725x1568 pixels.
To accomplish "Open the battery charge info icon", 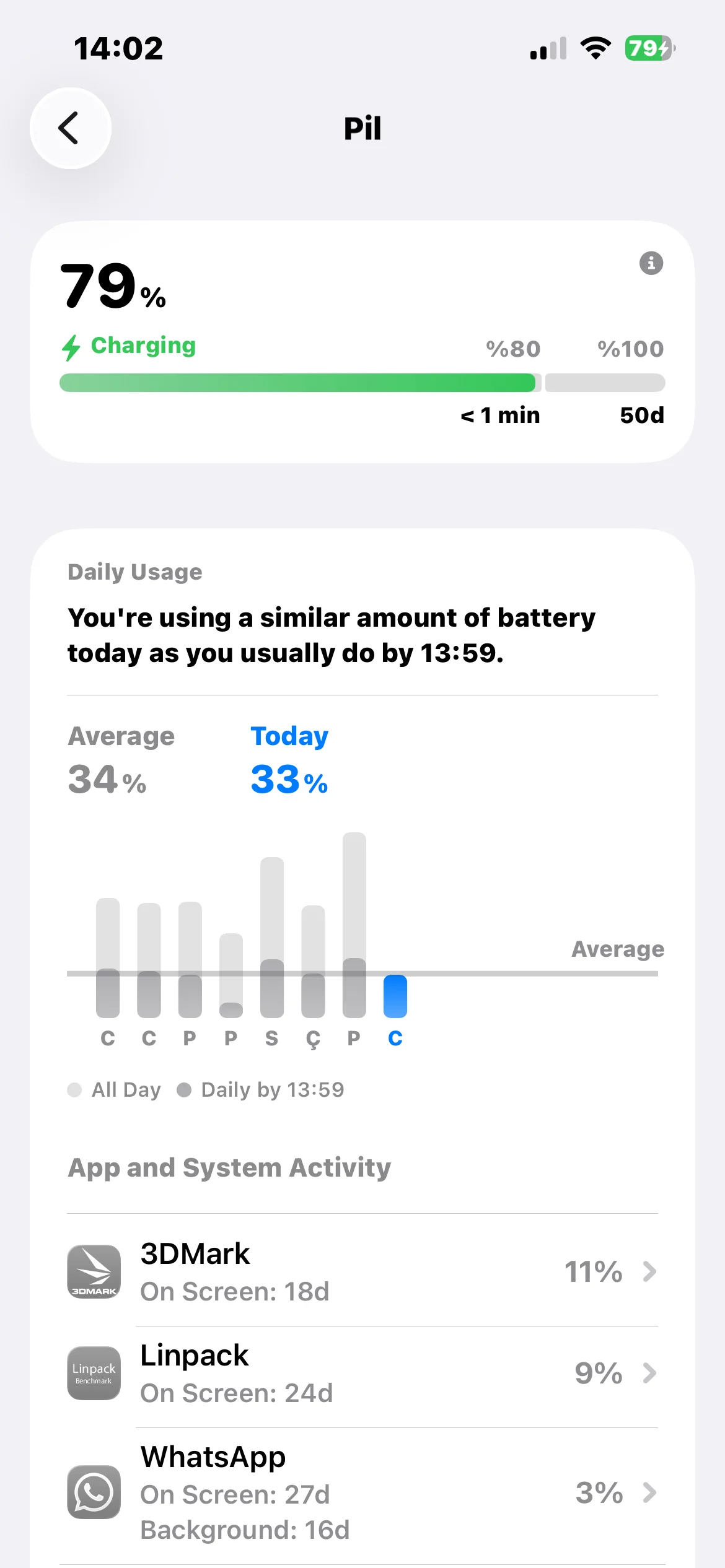I will [x=651, y=263].
